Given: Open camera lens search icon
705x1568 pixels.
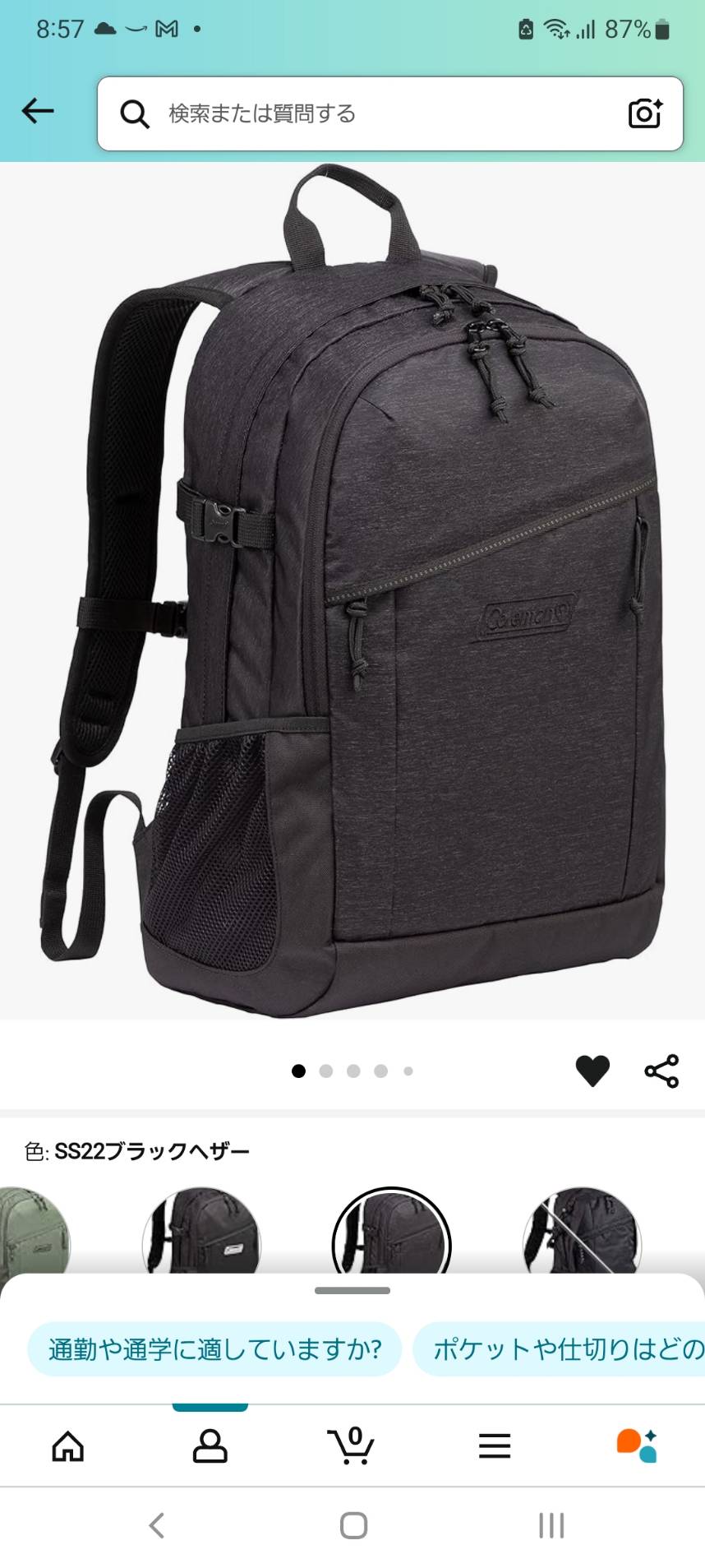Looking at the screenshot, I should (x=645, y=113).
